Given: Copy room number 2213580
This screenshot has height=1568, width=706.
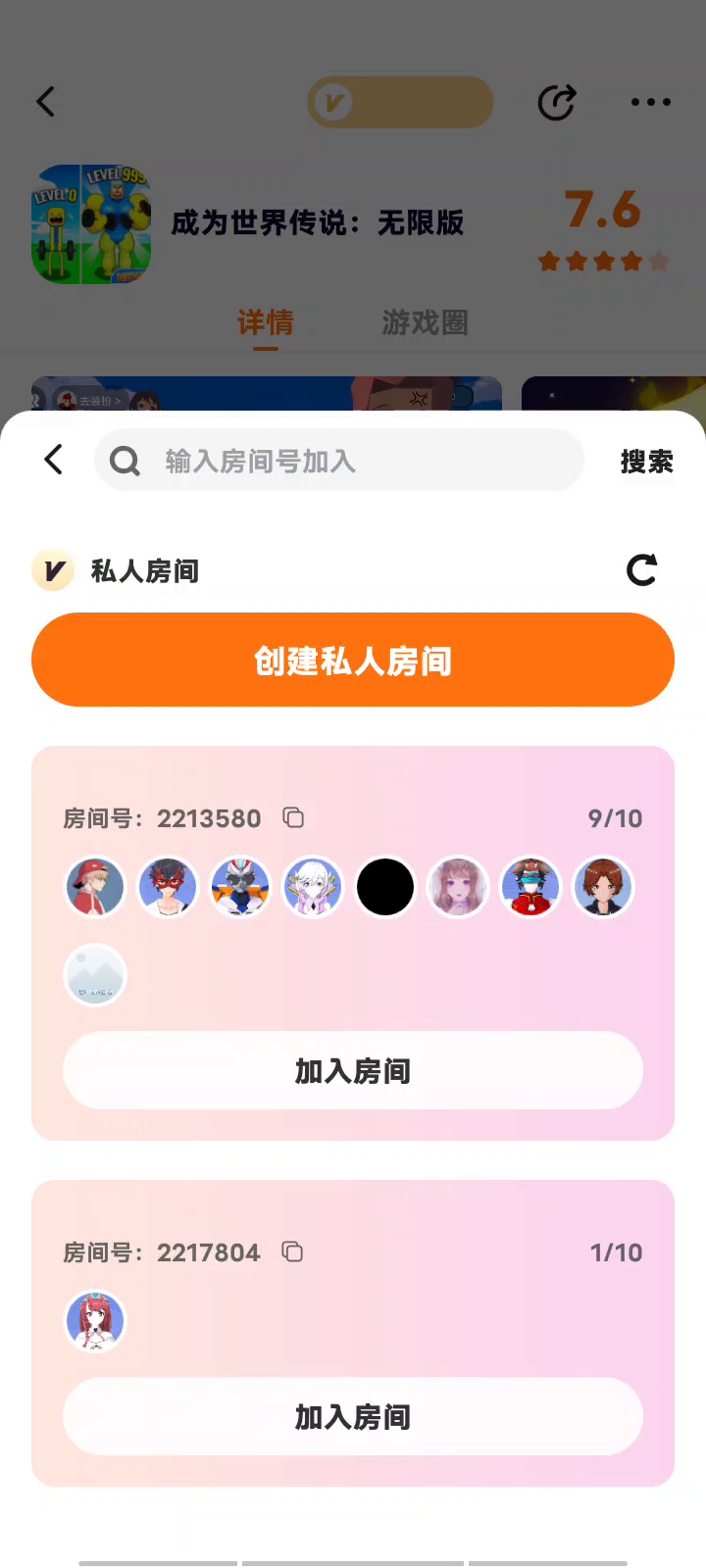Looking at the screenshot, I should pyautogui.click(x=293, y=817).
